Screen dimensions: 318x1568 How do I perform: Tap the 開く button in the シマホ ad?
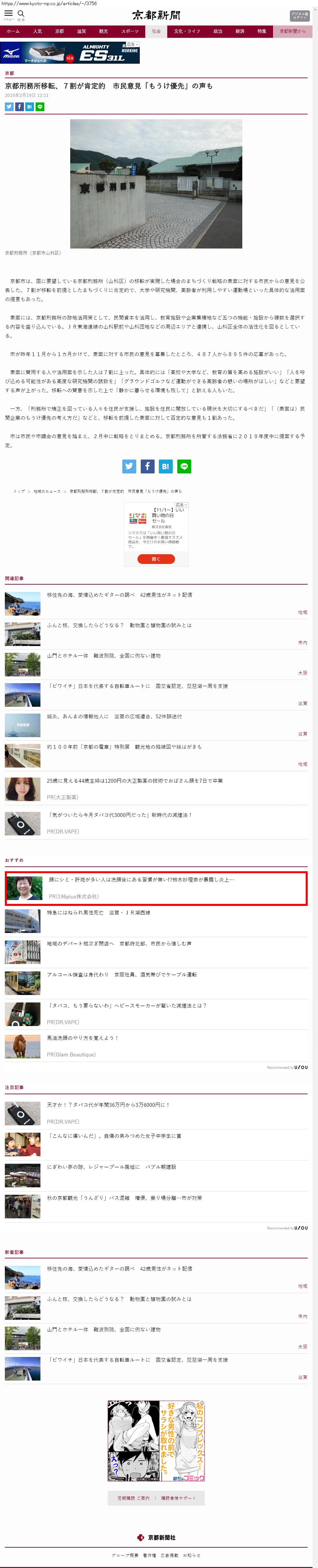point(156,559)
